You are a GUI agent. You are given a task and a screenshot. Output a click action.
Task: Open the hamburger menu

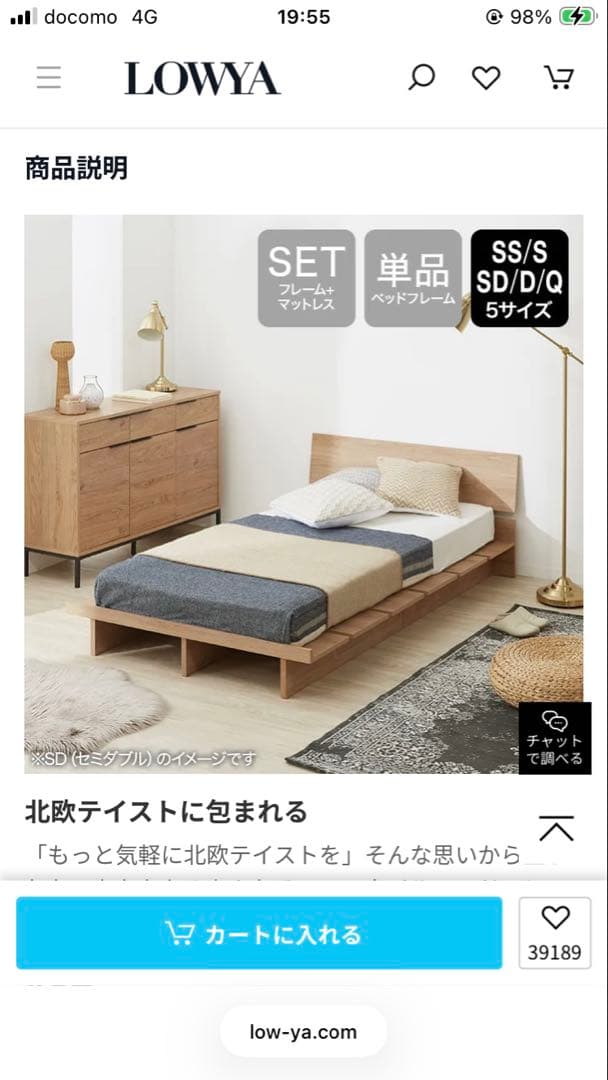[48, 77]
